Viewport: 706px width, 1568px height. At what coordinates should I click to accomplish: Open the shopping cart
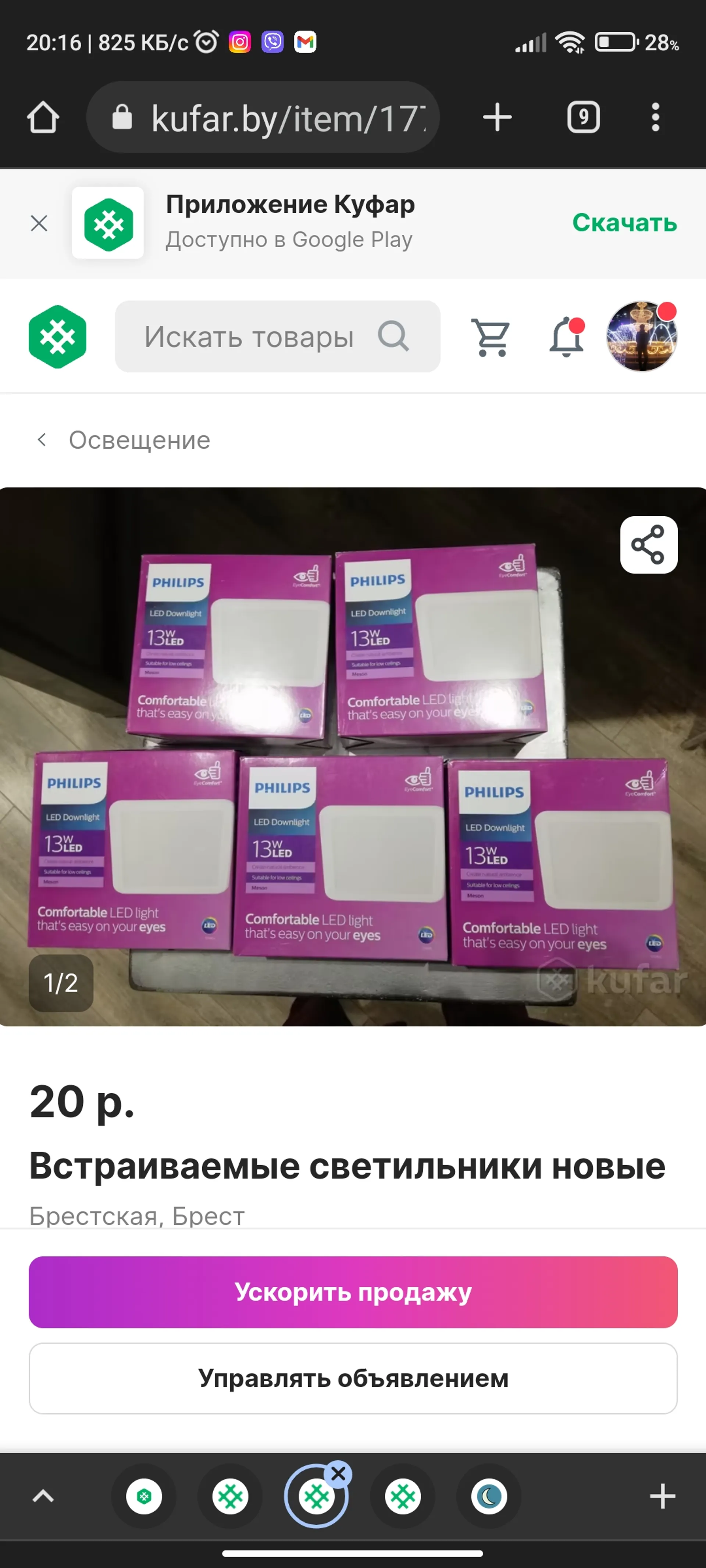coord(491,337)
